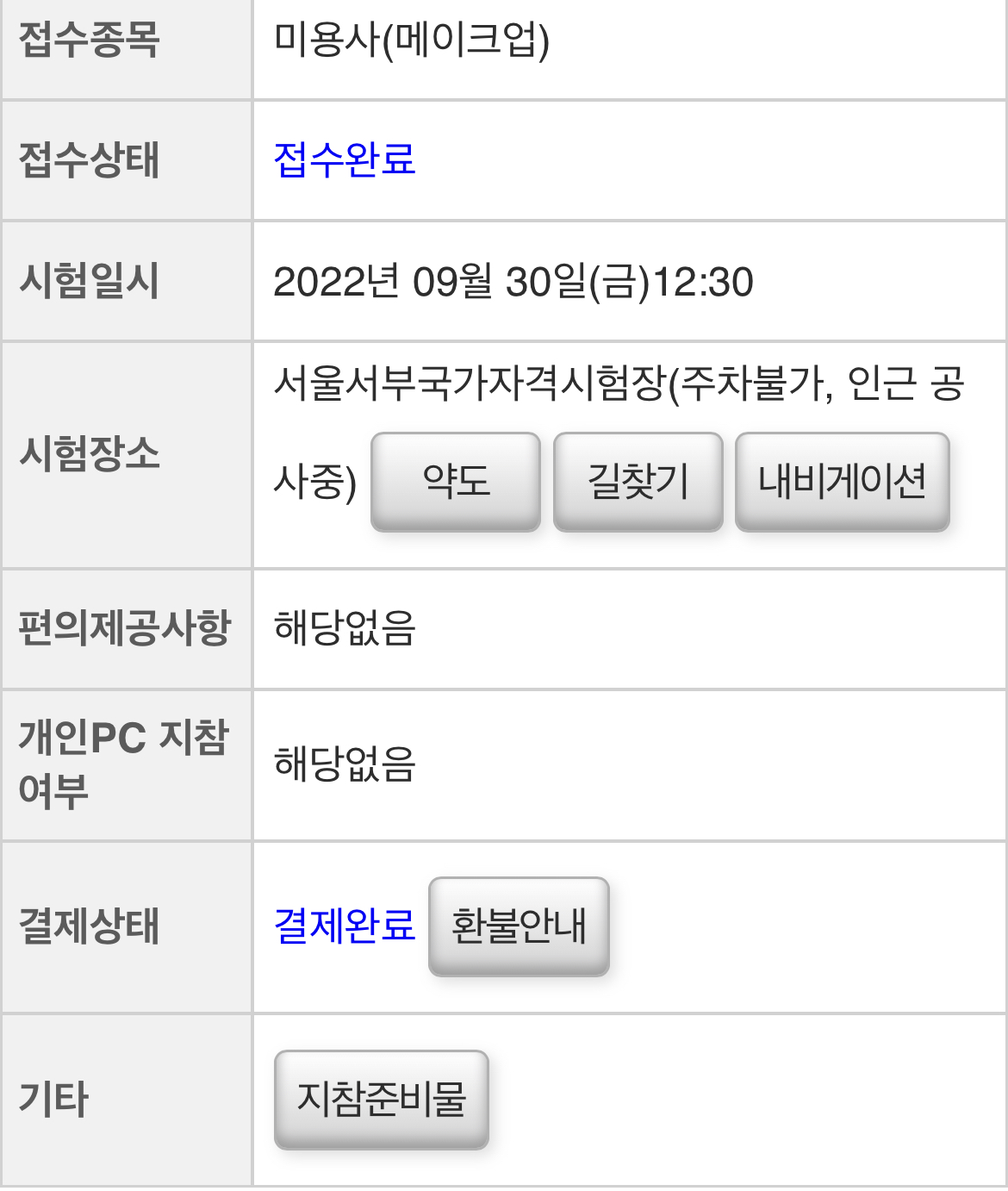Screen dimensions: 1008x1191
Task: Tap the 길찾기 directions button
Action: pos(638,481)
